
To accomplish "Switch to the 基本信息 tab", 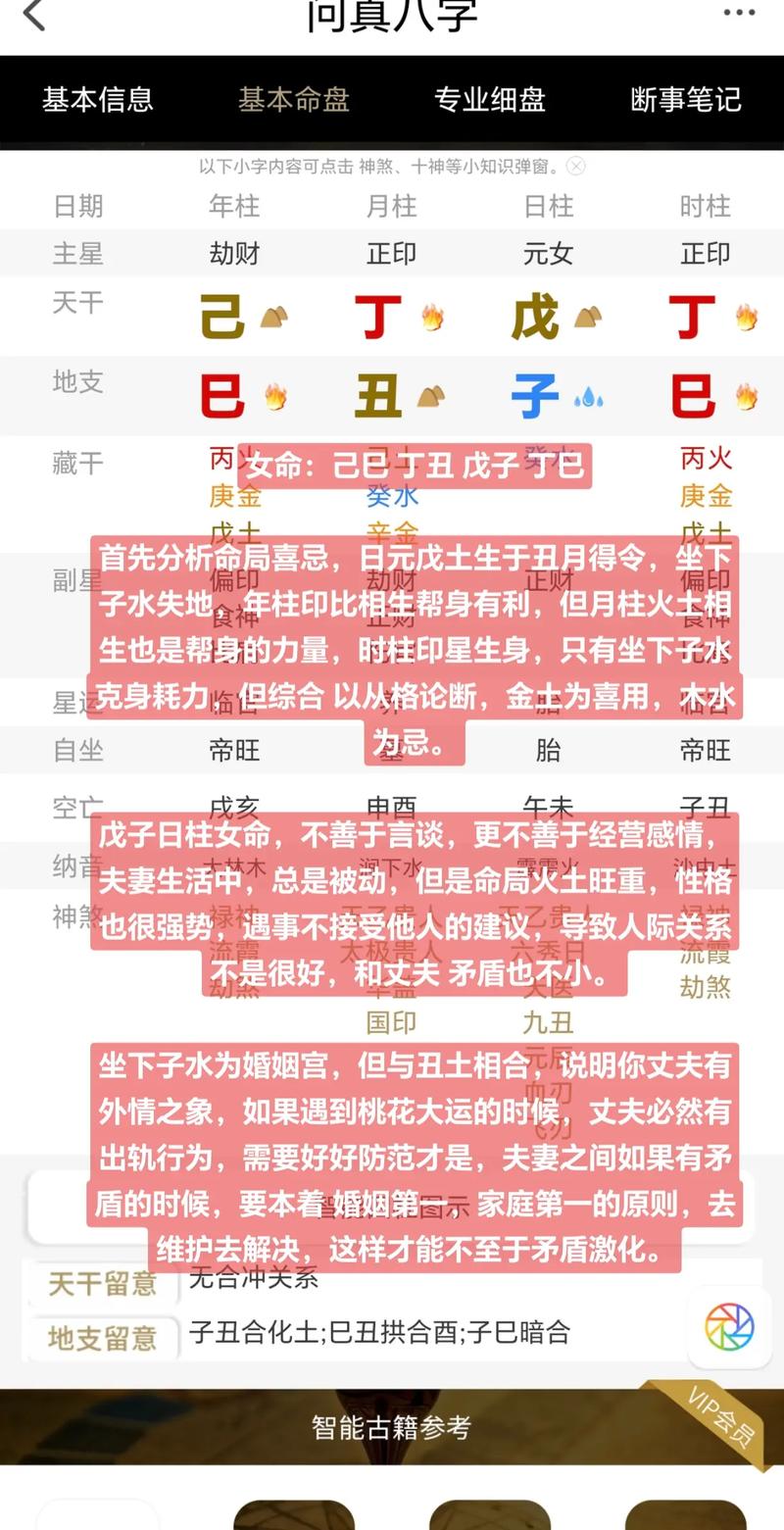I will (x=98, y=100).
